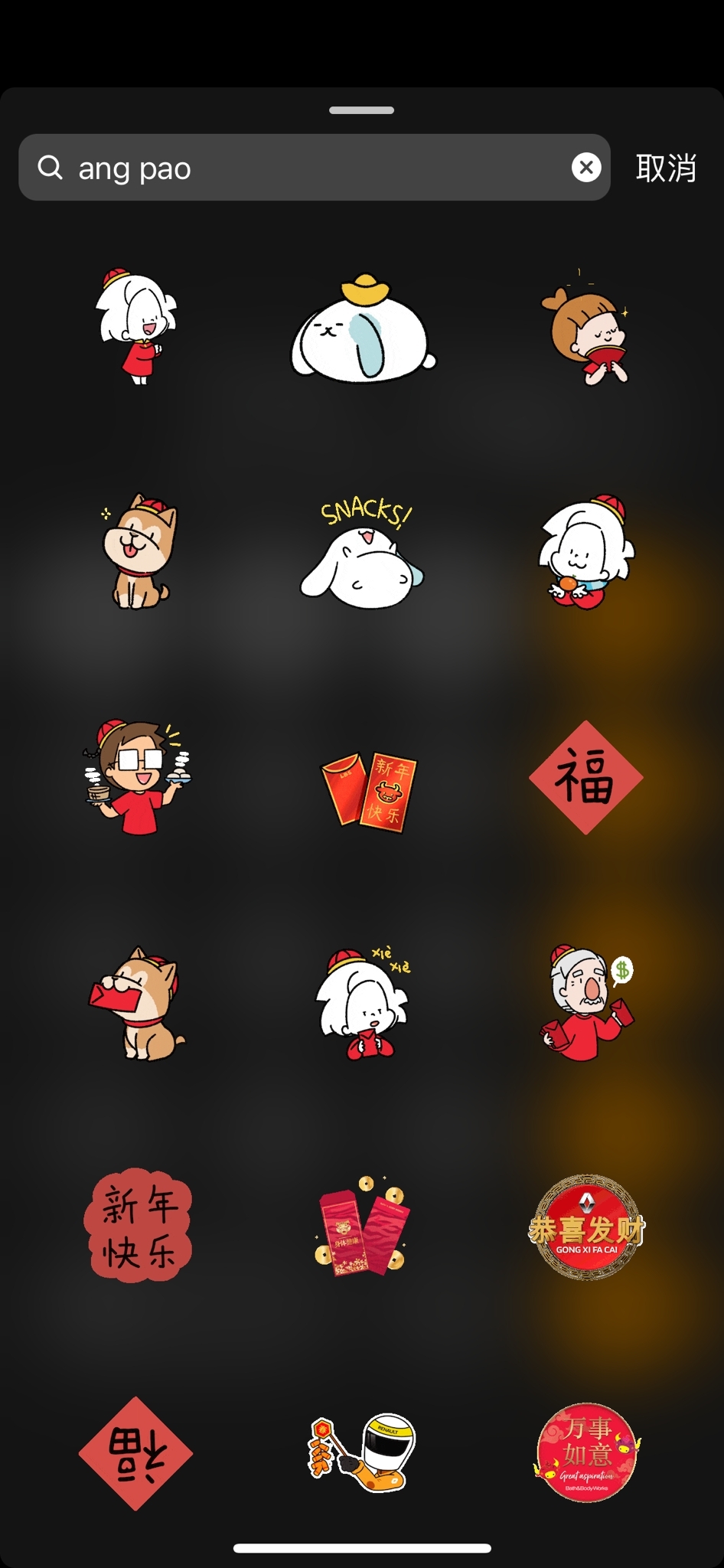Clear the search text
The width and height of the screenshot is (724, 1568).
point(586,168)
